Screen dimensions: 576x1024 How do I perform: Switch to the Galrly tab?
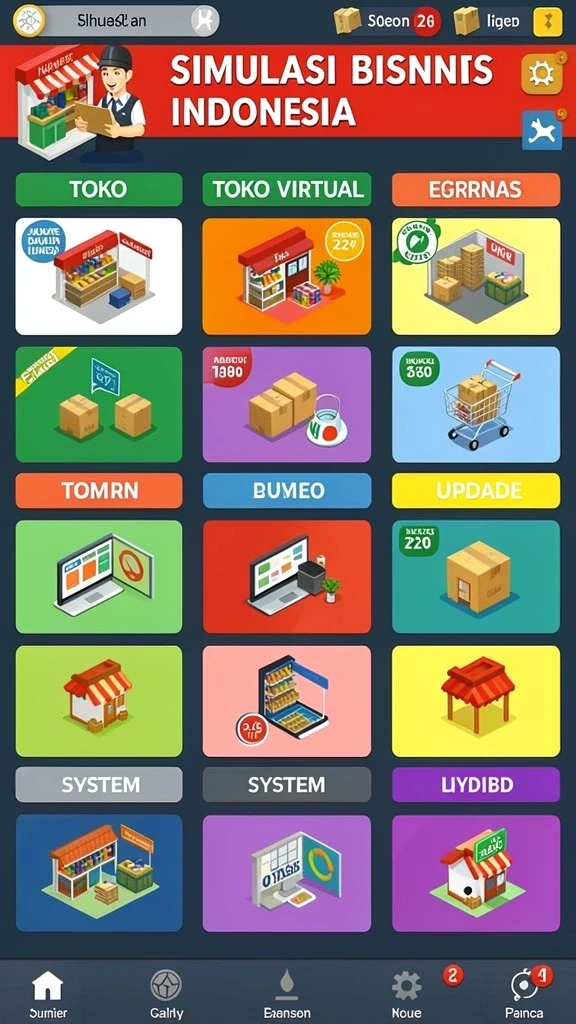click(x=166, y=994)
